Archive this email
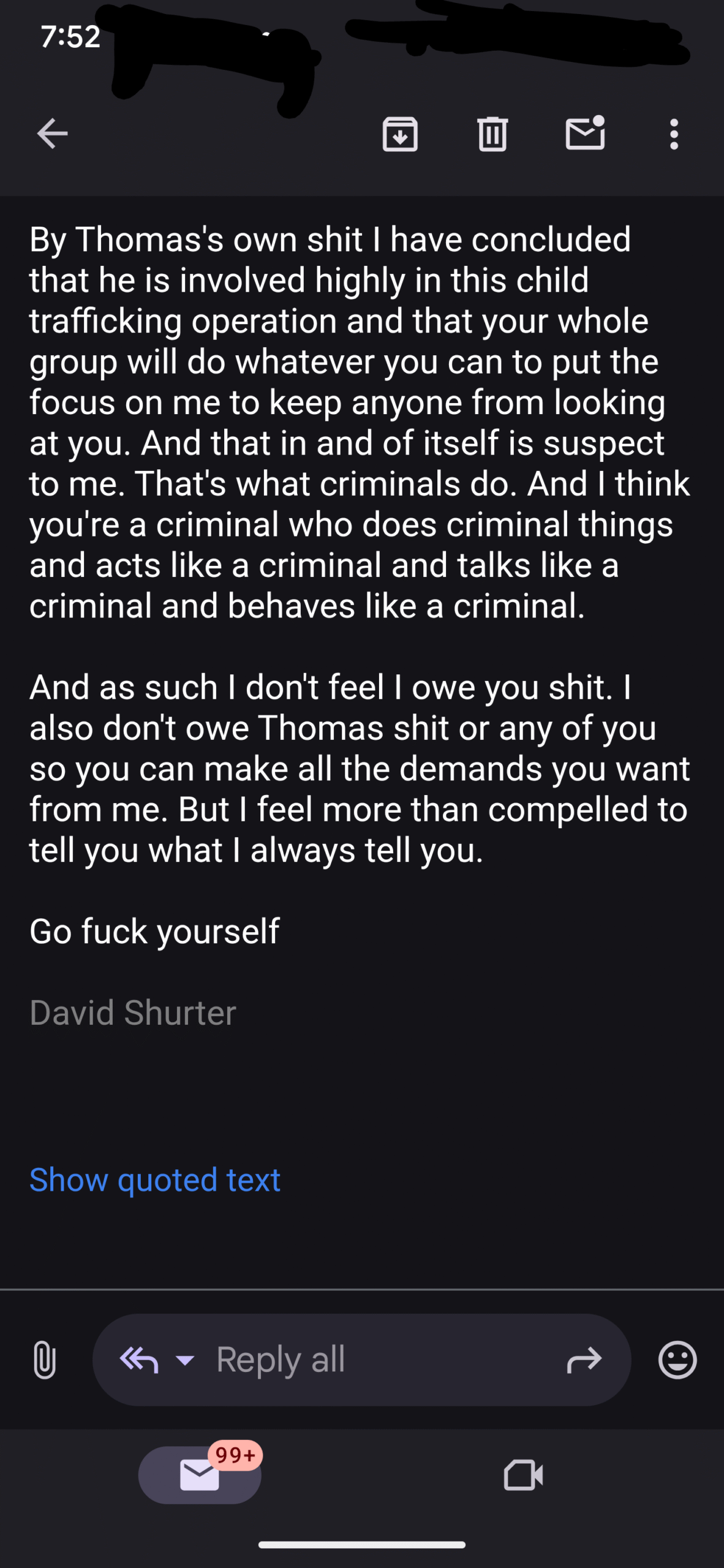This screenshot has width=724, height=1568. point(400,134)
